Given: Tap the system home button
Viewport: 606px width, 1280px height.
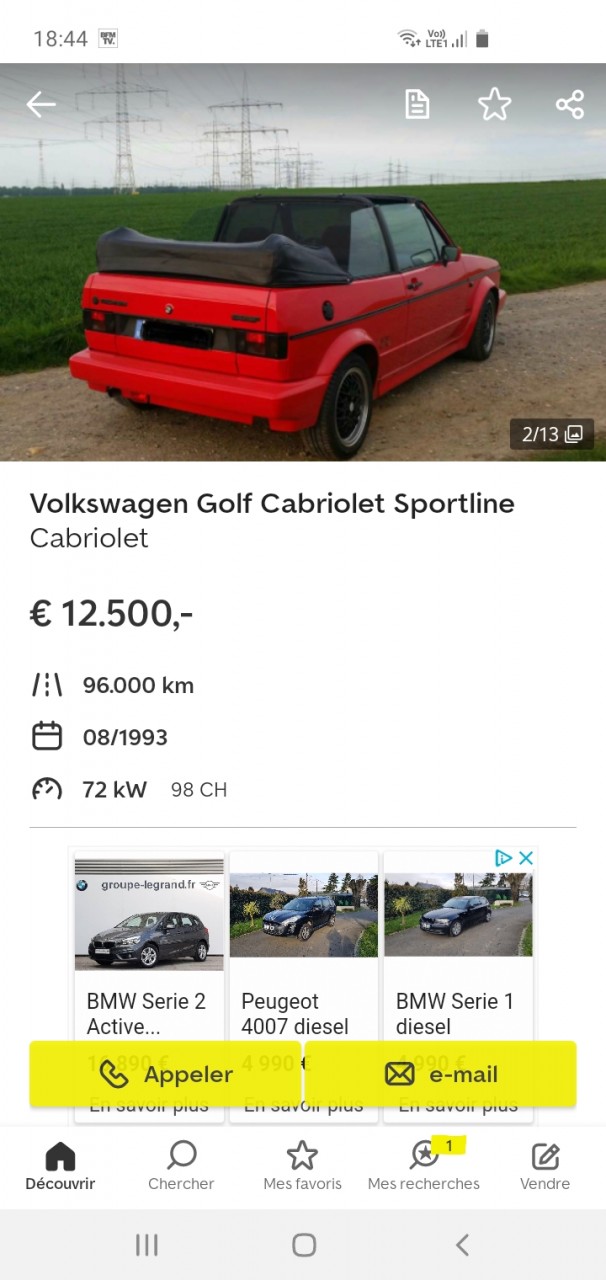Looking at the screenshot, I should click(x=304, y=1245).
